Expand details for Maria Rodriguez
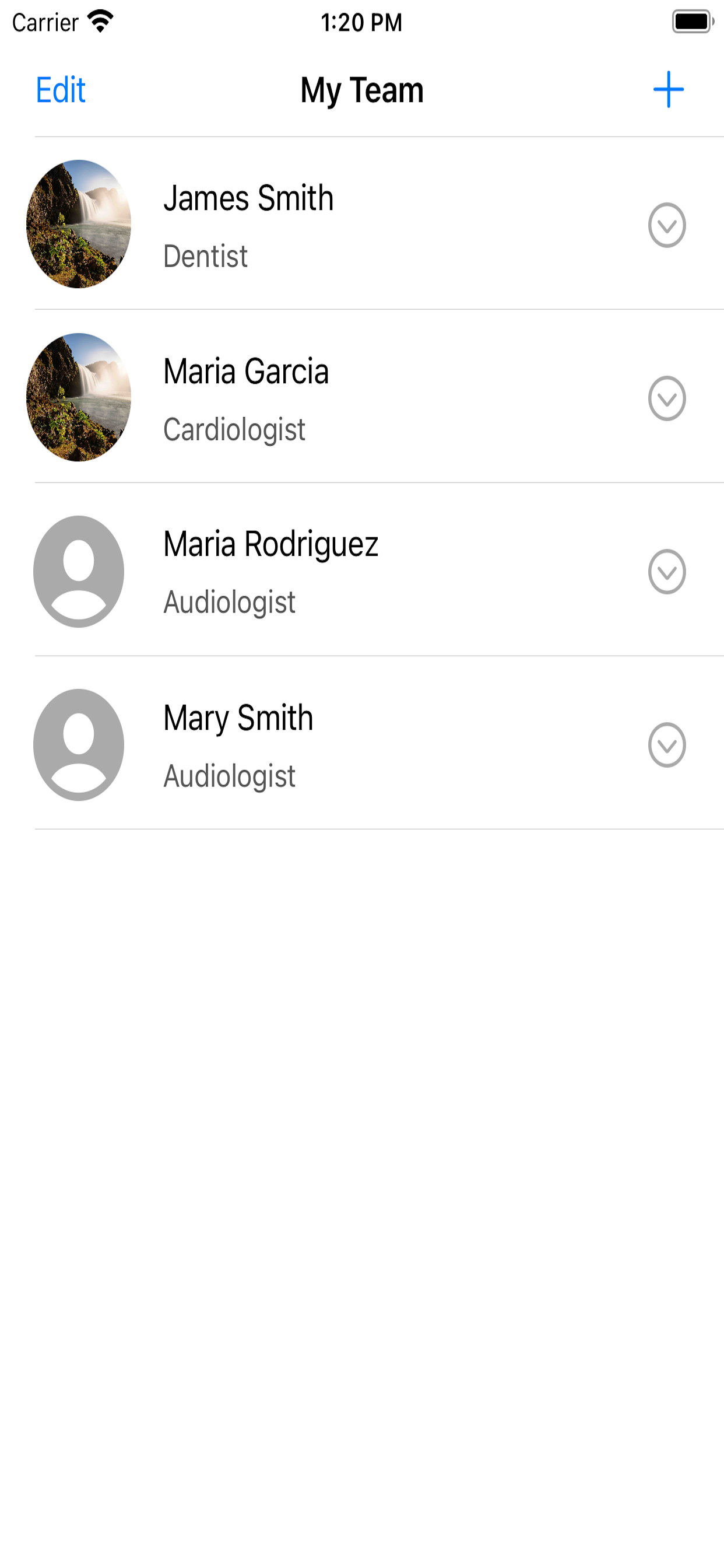 667,571
